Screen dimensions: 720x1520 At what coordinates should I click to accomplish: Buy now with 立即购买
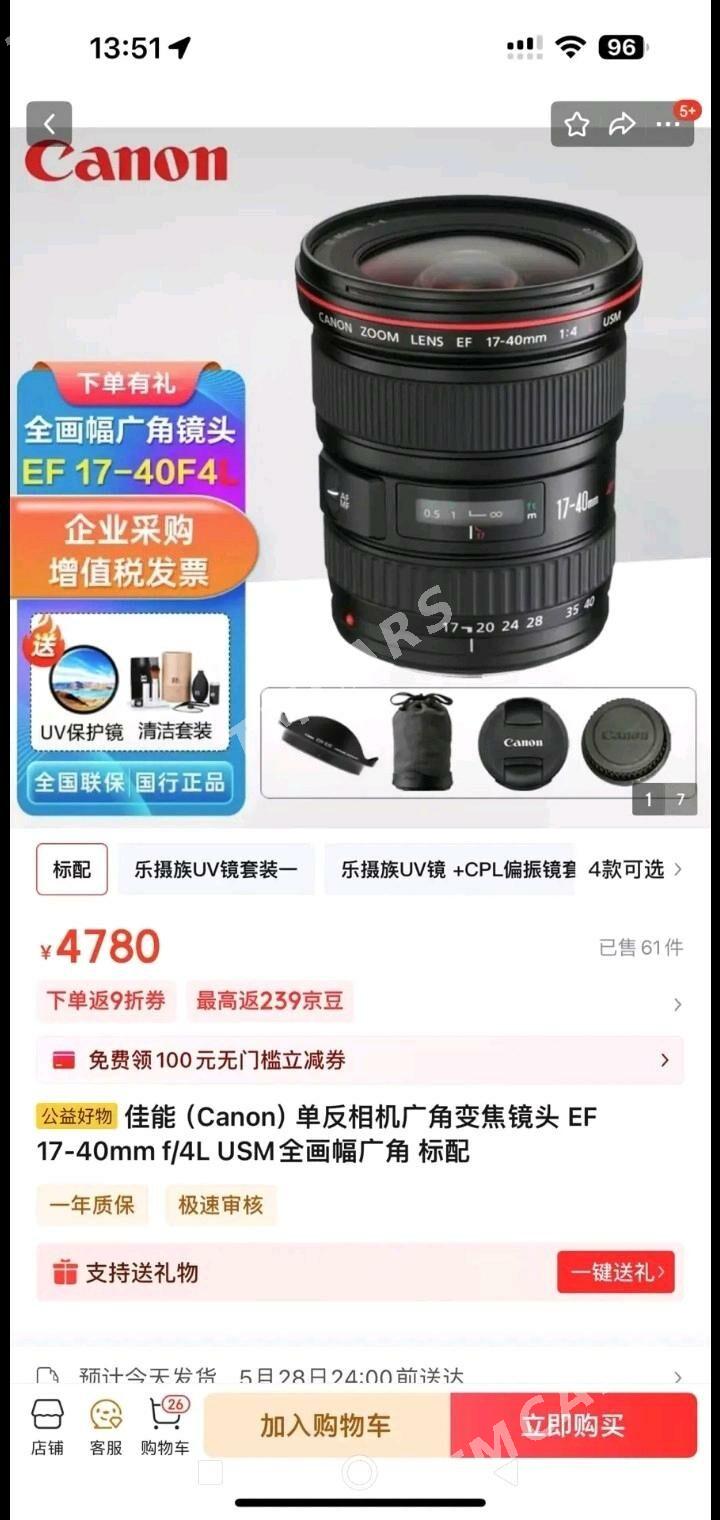[x=573, y=1425]
